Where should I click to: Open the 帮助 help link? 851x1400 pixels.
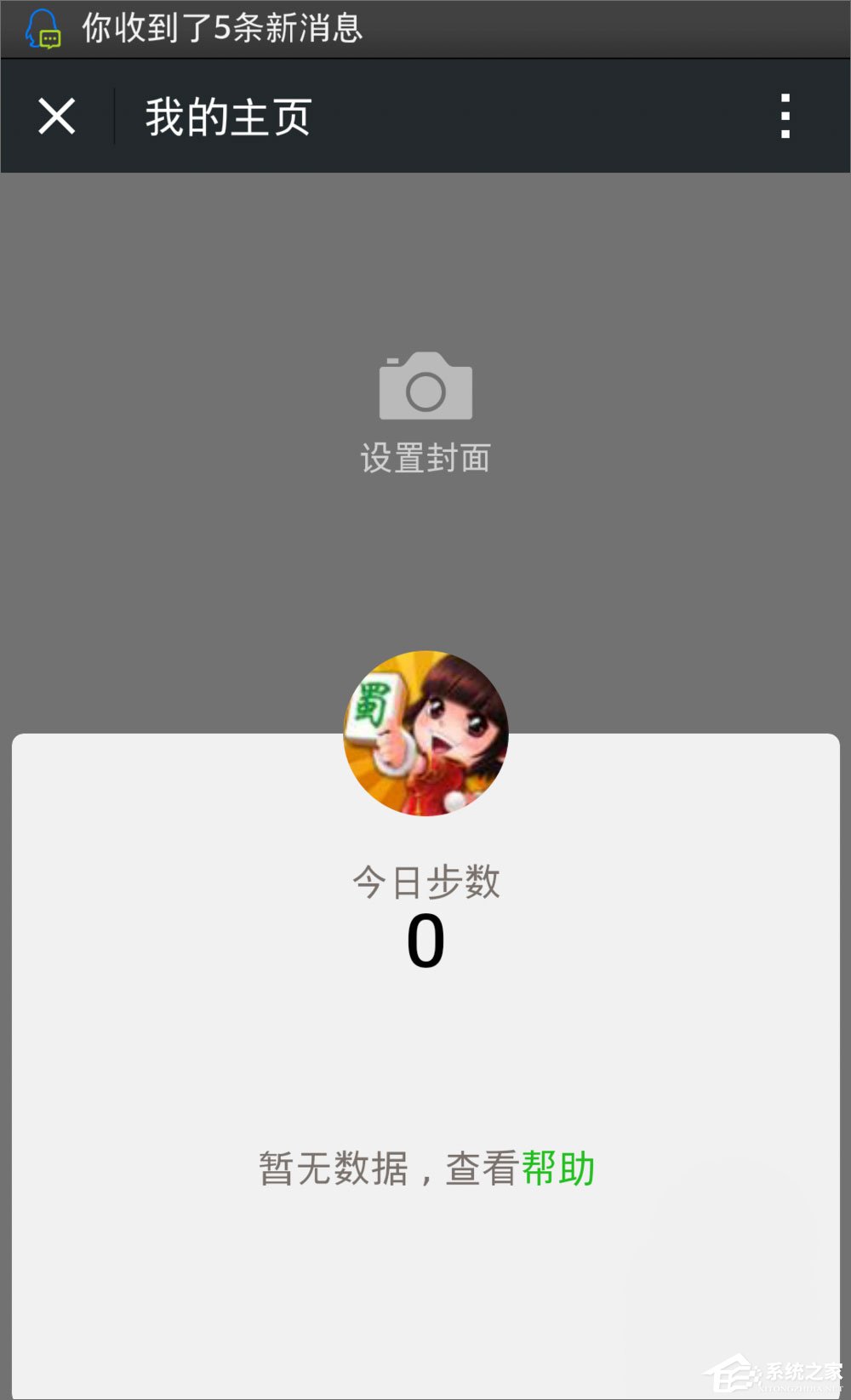(x=559, y=1169)
